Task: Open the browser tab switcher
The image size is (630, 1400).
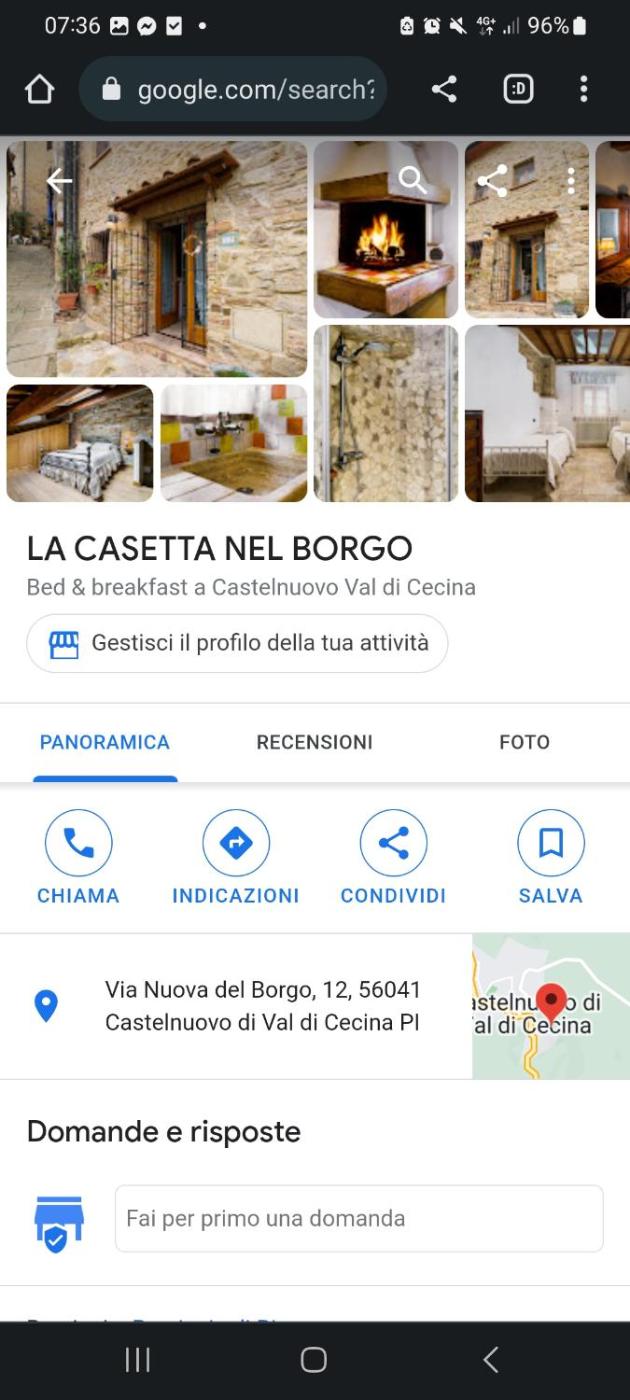Action: point(518,90)
